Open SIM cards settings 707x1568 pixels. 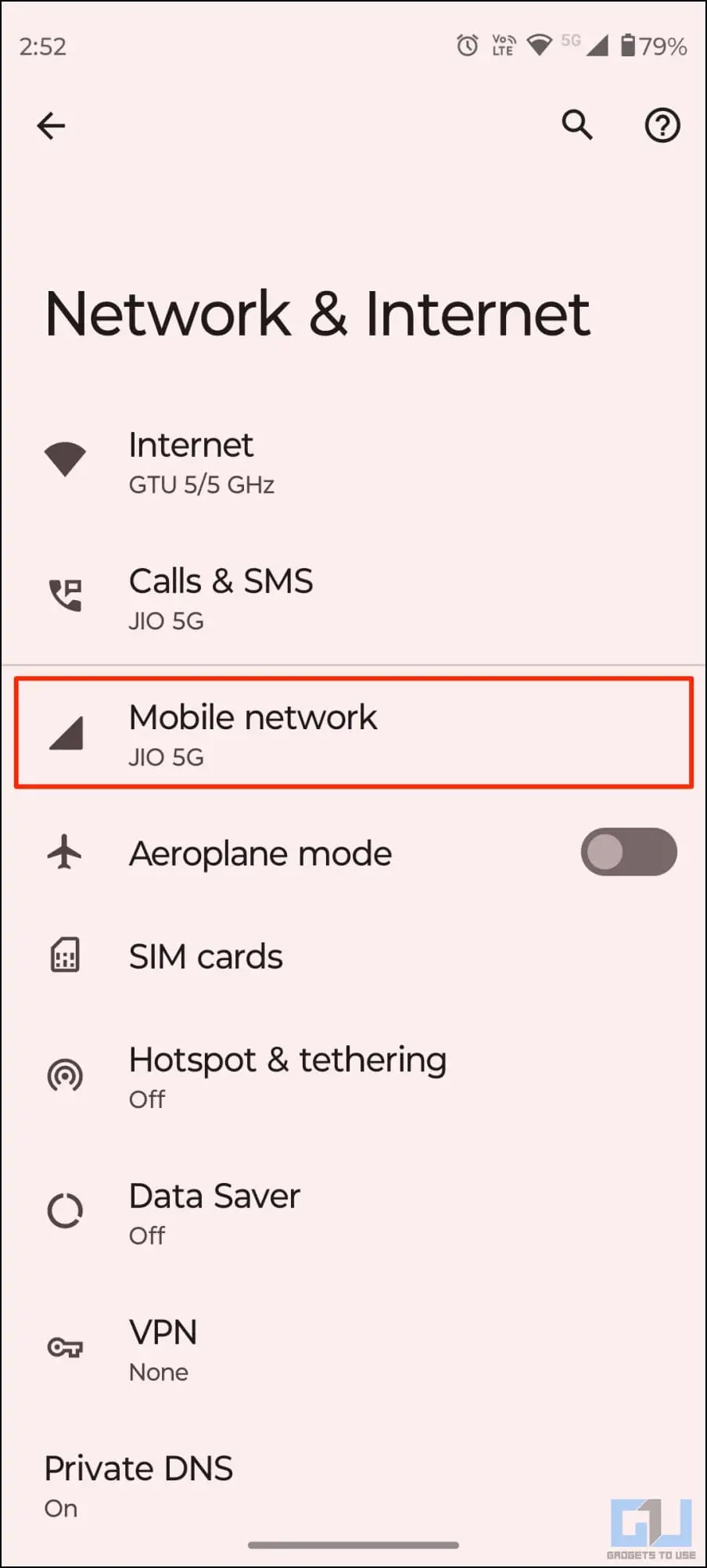pyautogui.click(x=353, y=956)
